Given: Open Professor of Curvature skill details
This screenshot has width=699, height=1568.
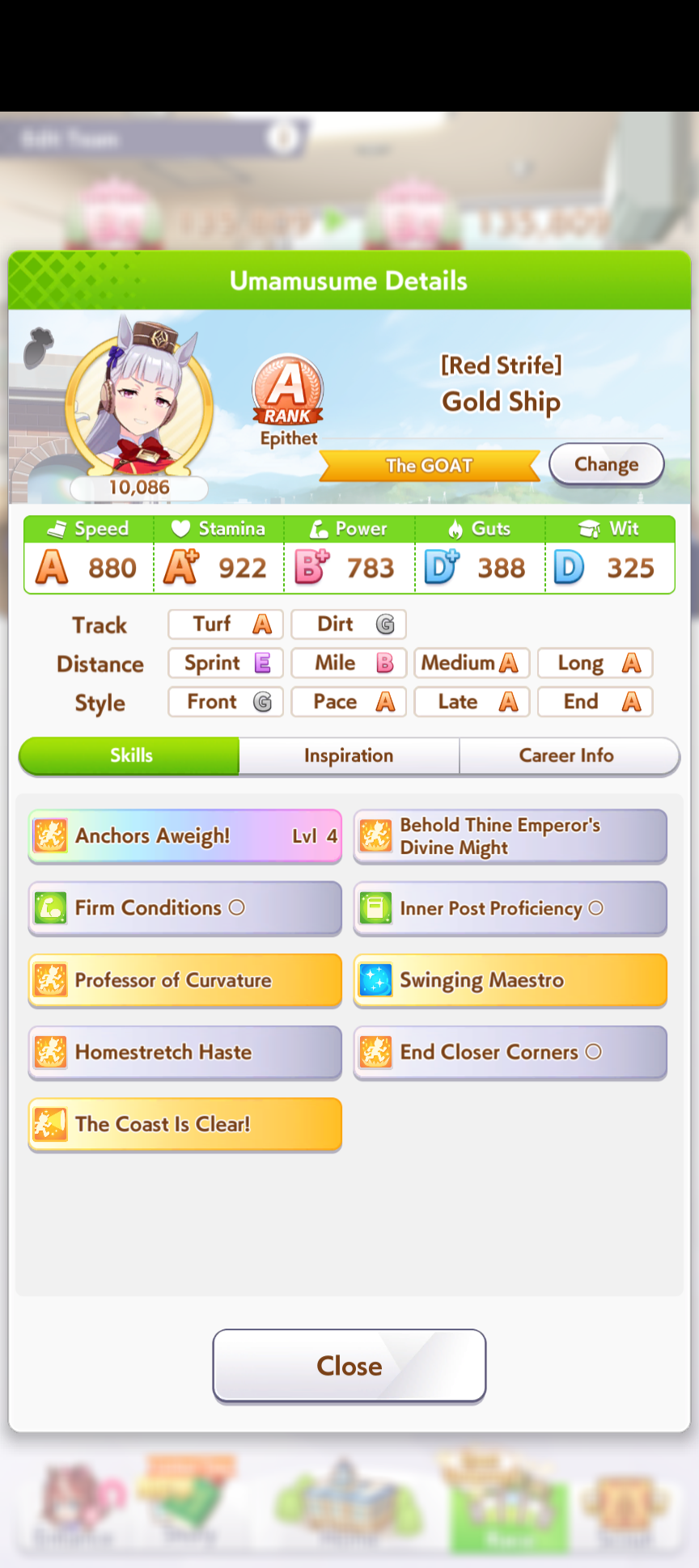Looking at the screenshot, I should pyautogui.click(x=185, y=980).
